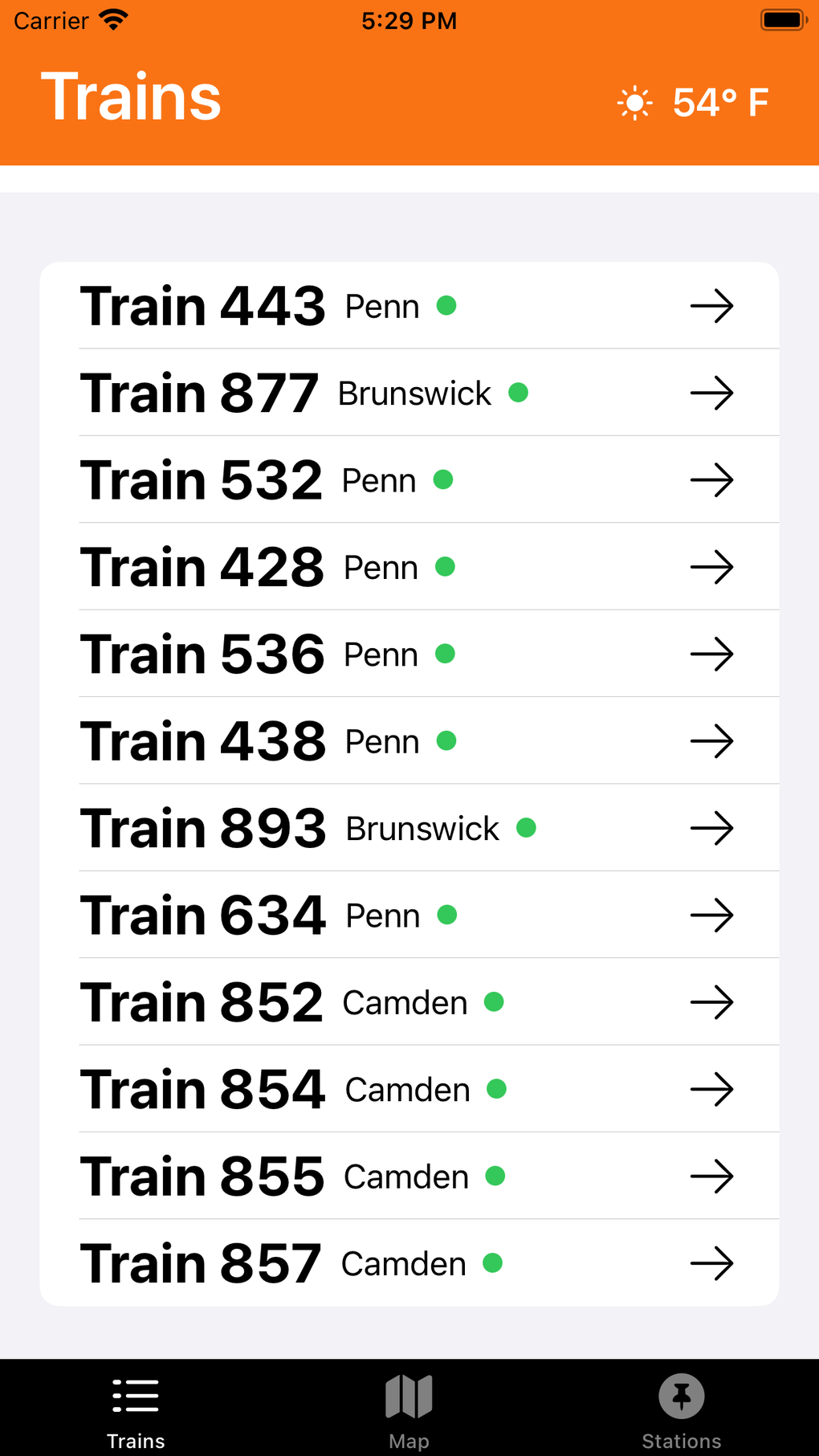Tap the 54° F temperature reading
The height and width of the screenshot is (1456, 819).
click(720, 100)
